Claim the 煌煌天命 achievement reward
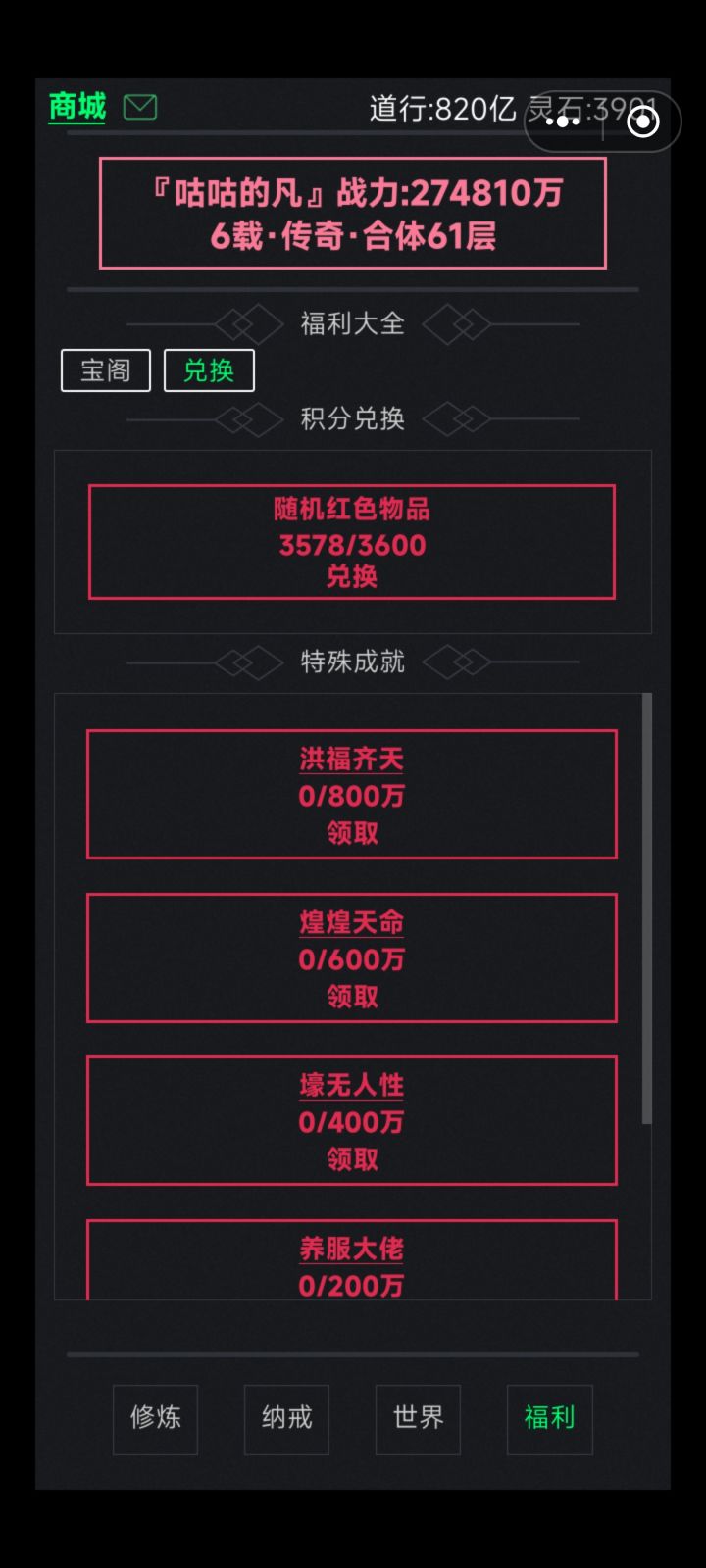Image resolution: width=706 pixels, height=1568 pixels. click(x=351, y=998)
